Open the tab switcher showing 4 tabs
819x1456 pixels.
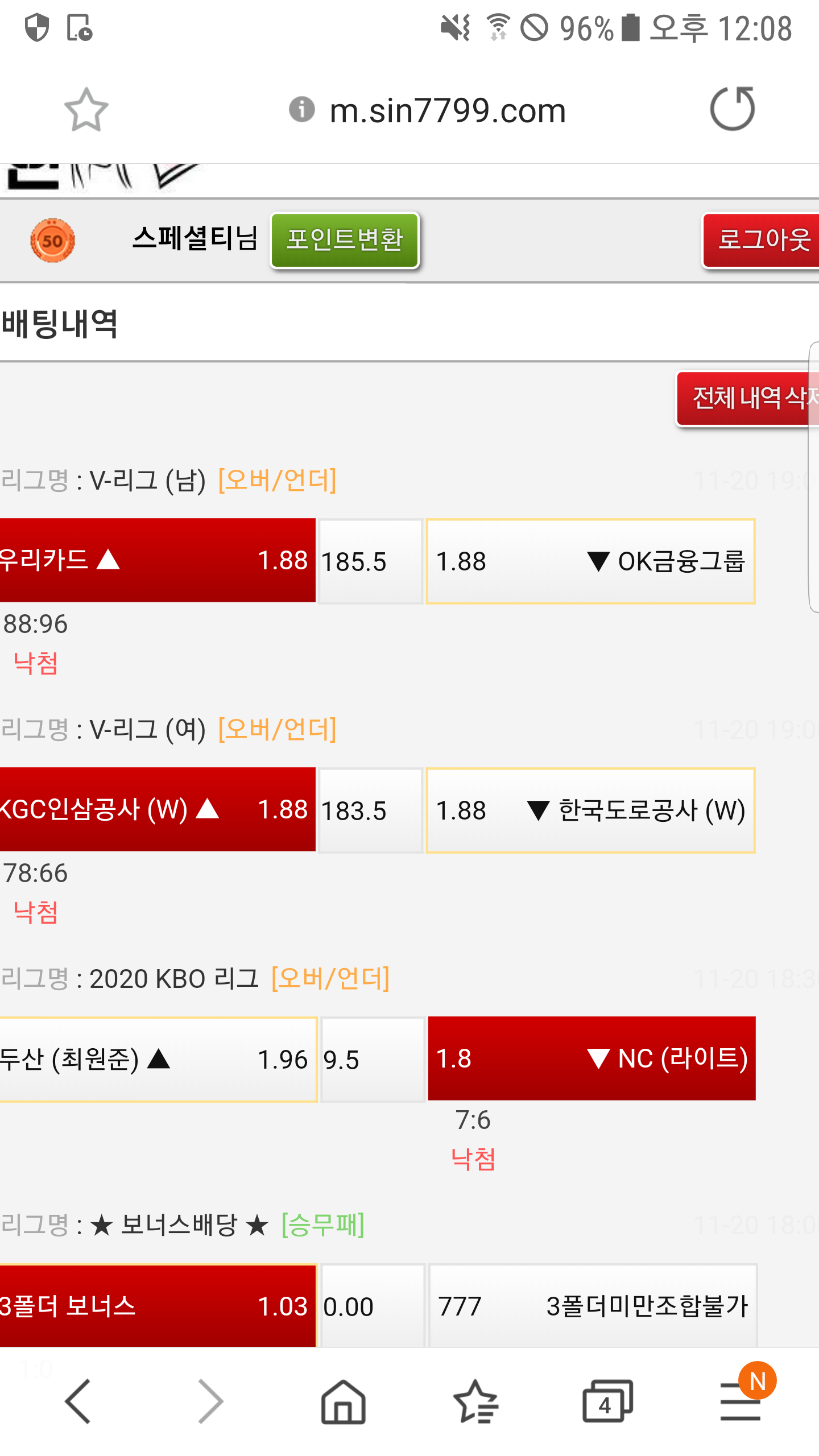(607, 1401)
